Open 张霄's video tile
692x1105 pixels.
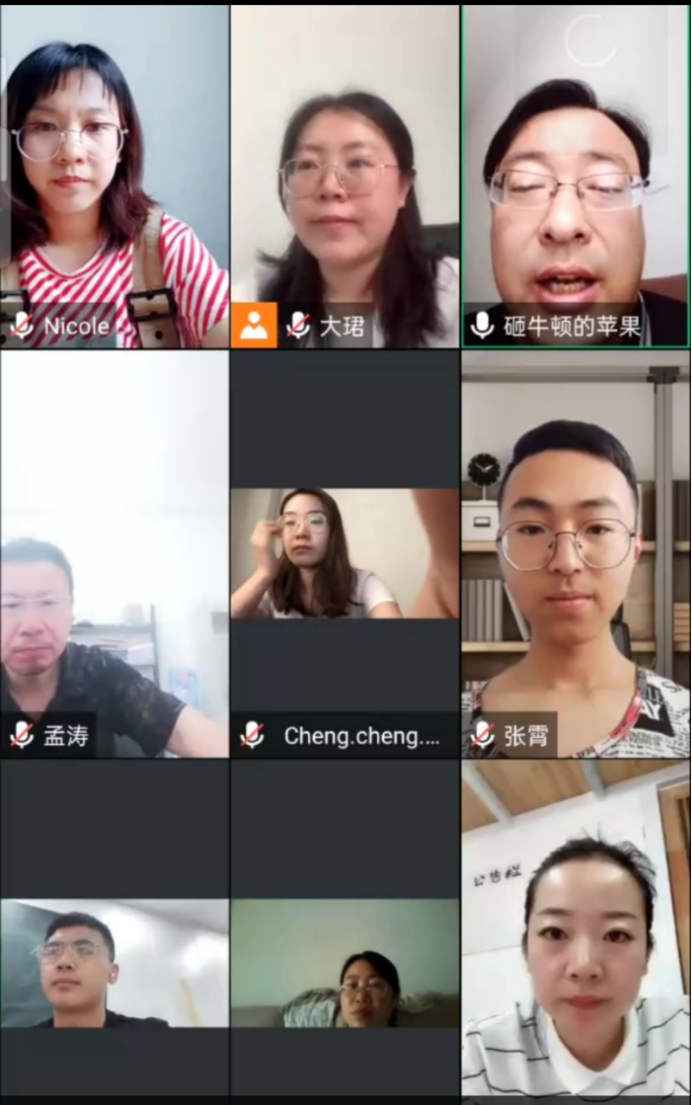[x=575, y=553]
